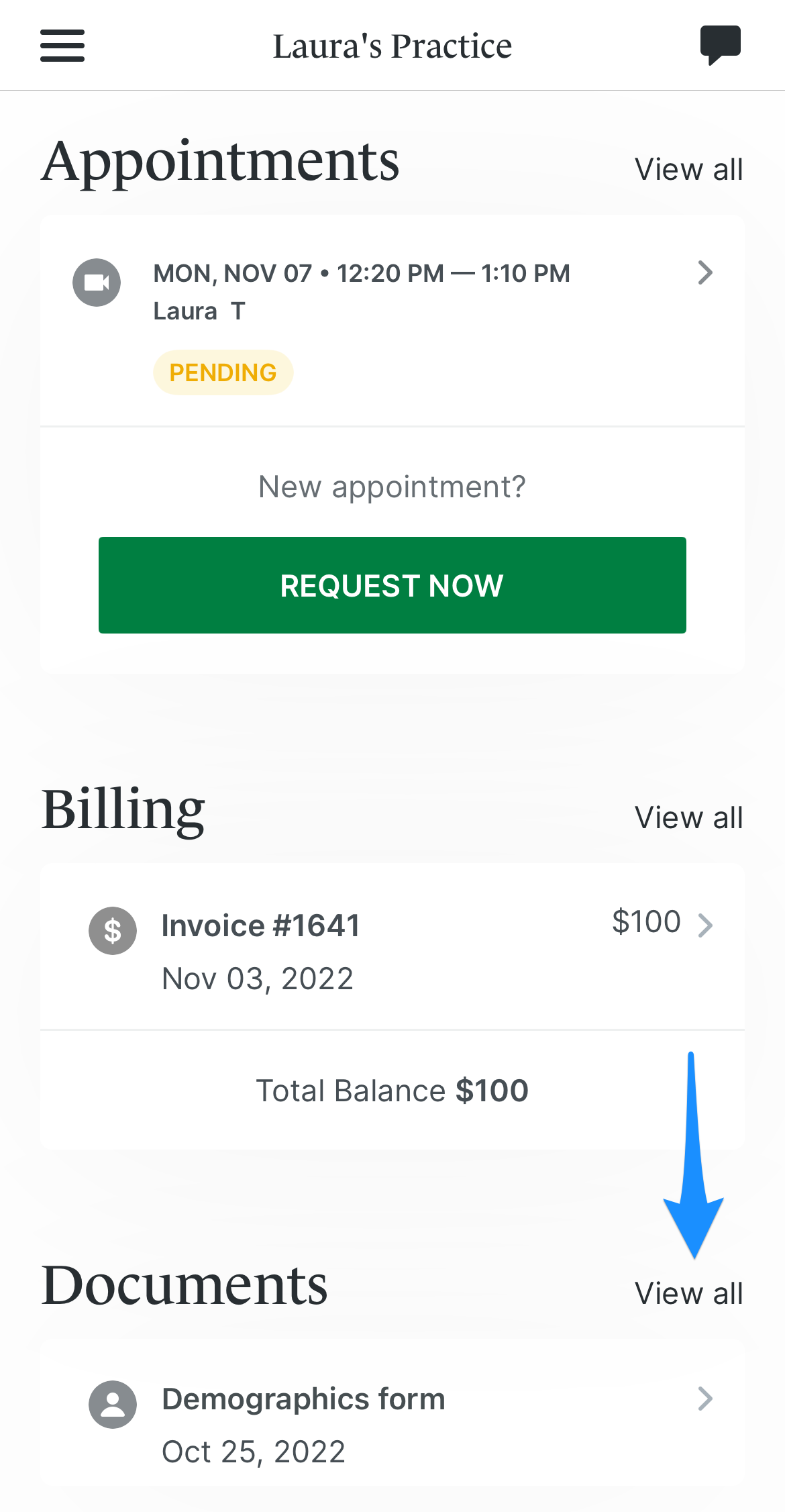View all Appointments
The image size is (785, 1512).
coord(688,169)
